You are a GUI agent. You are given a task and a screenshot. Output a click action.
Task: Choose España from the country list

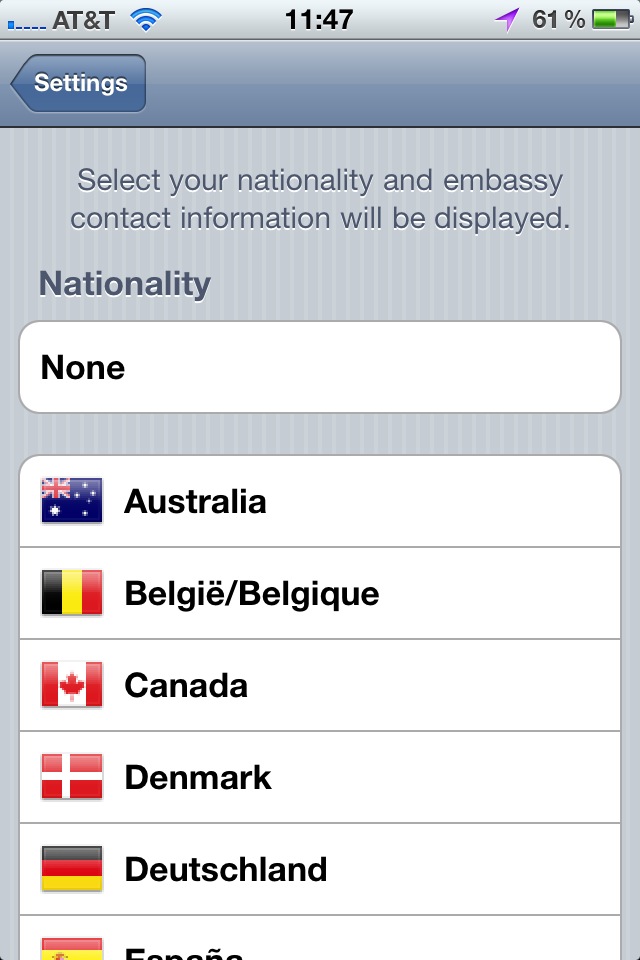pos(320,945)
